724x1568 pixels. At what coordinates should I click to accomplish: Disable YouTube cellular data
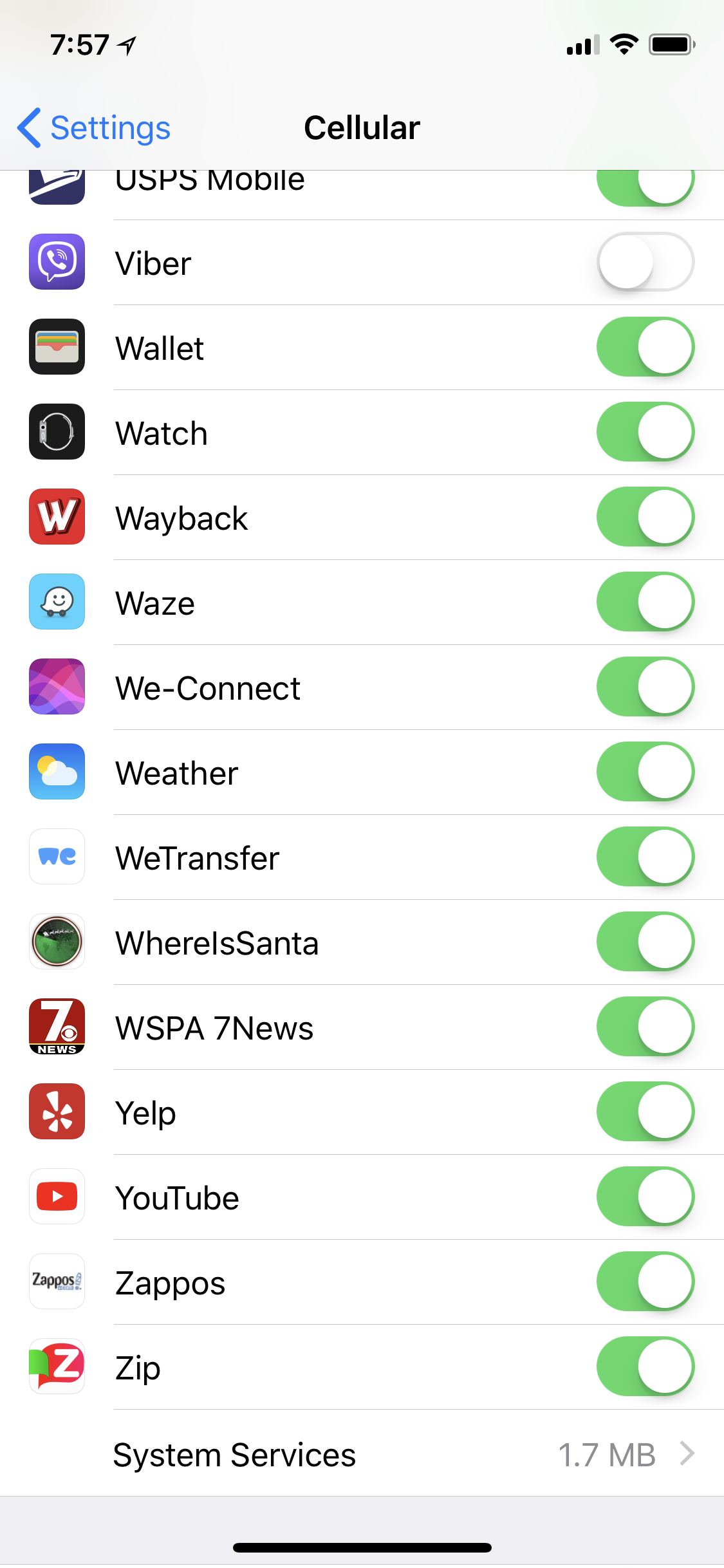[x=645, y=1197]
